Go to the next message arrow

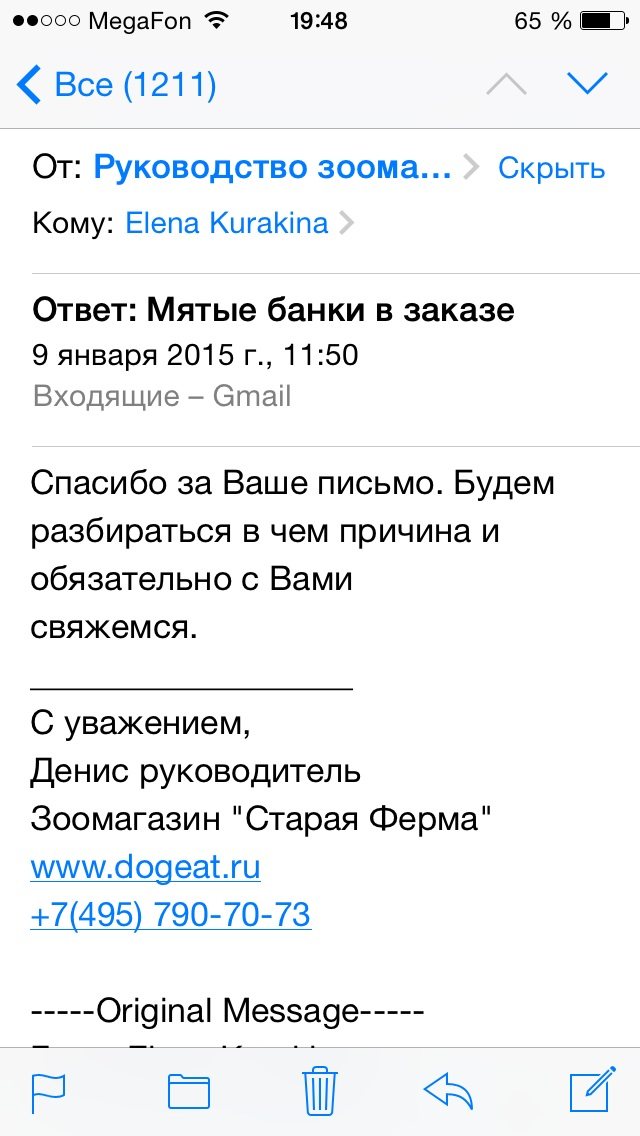tap(586, 84)
